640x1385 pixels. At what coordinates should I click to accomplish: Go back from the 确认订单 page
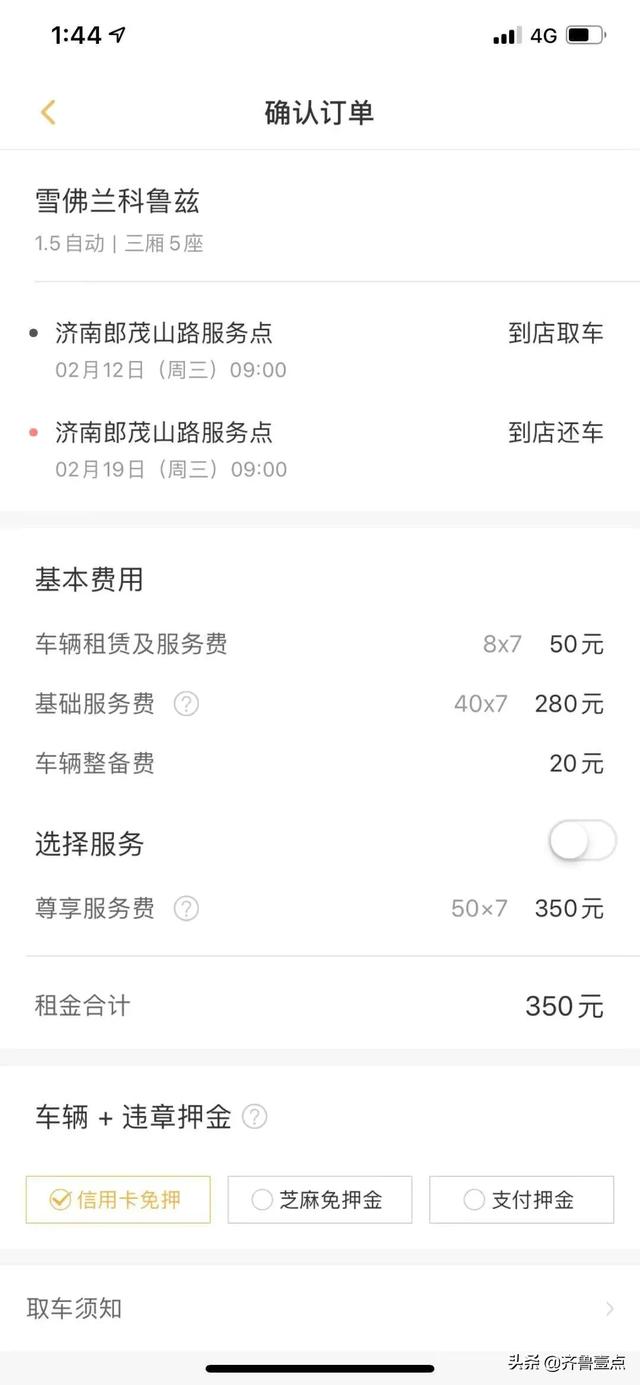tap(48, 112)
